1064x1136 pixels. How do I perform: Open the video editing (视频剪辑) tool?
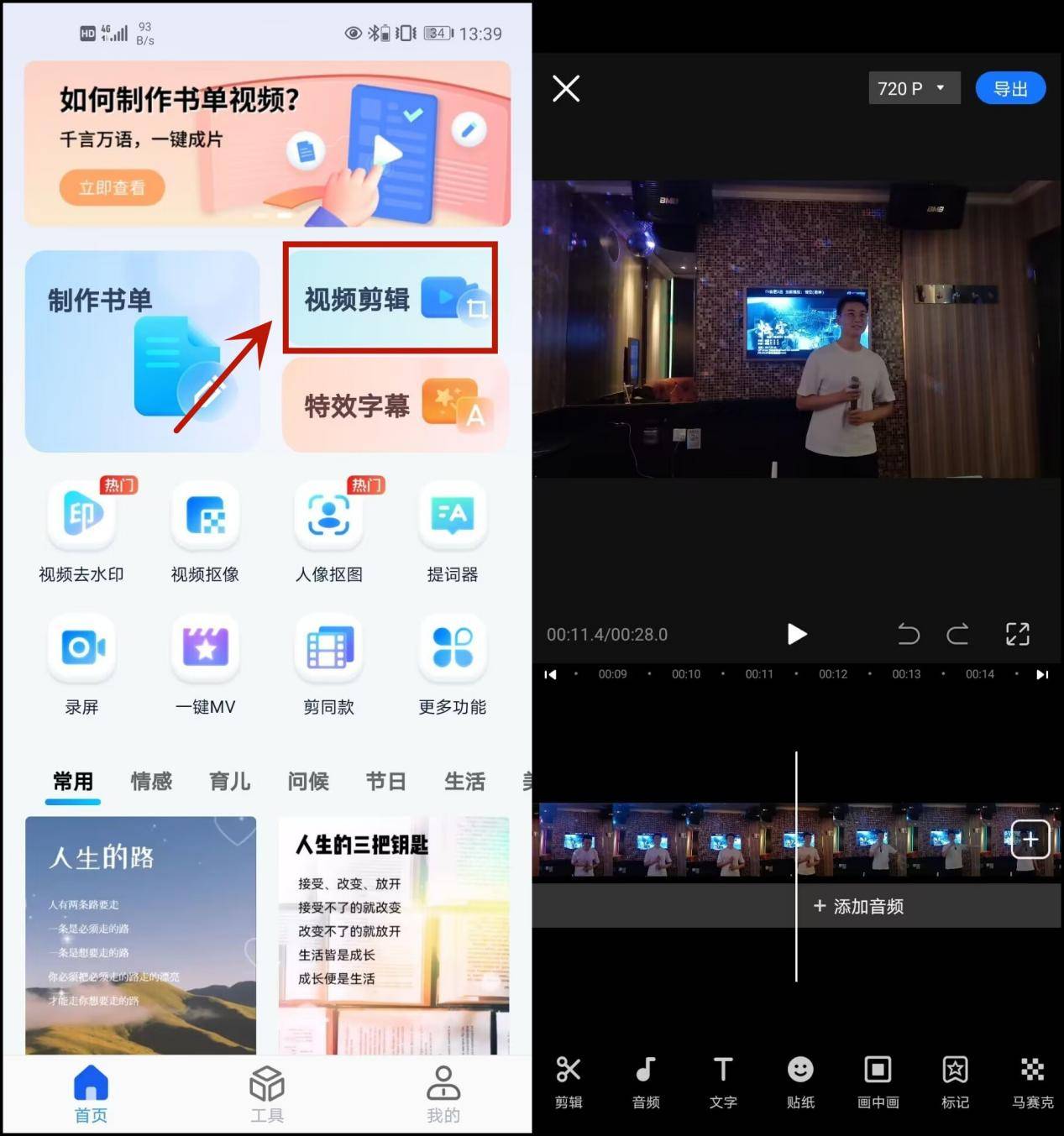pyautogui.click(x=390, y=299)
